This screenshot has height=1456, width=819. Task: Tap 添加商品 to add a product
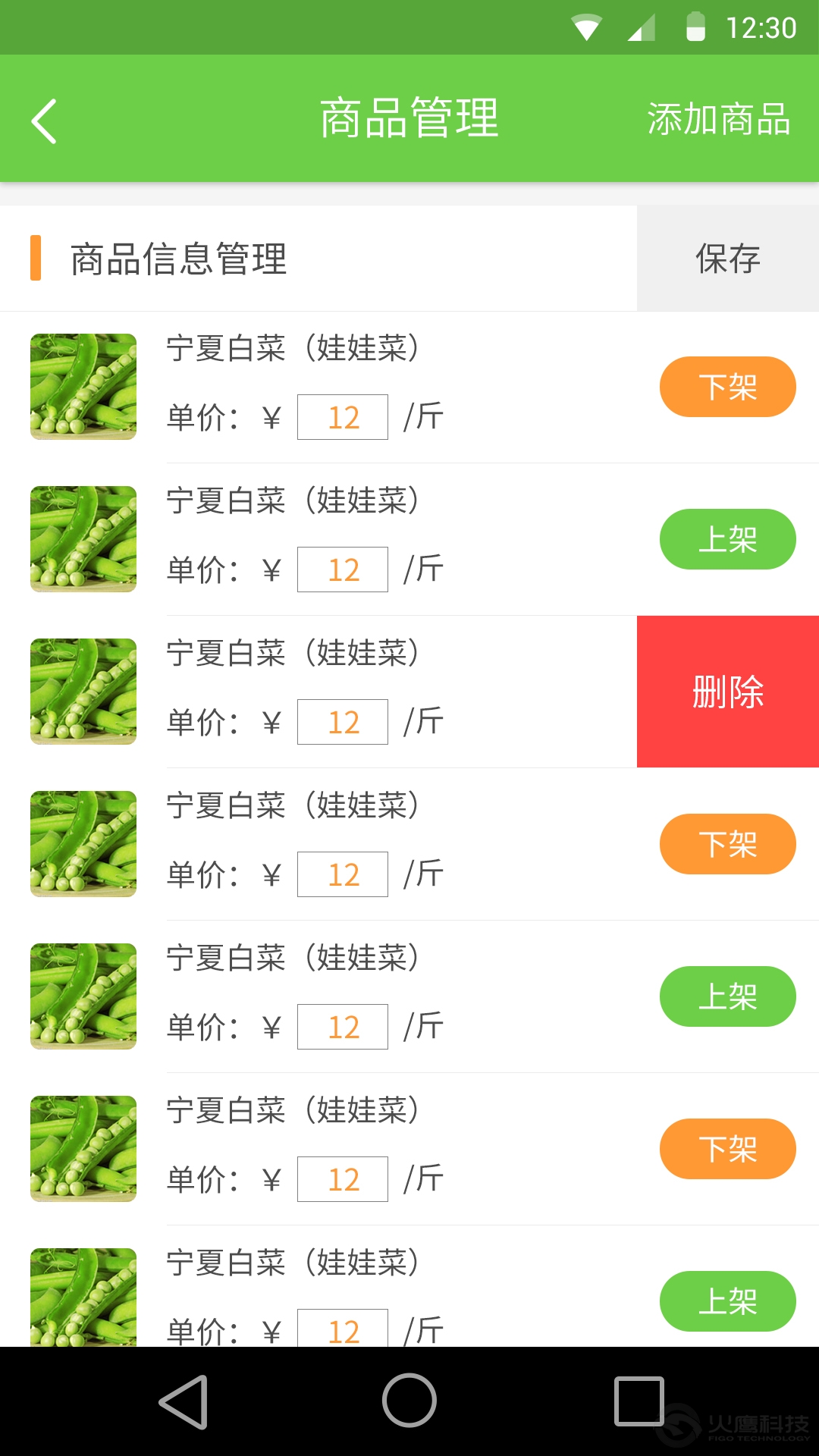718,120
